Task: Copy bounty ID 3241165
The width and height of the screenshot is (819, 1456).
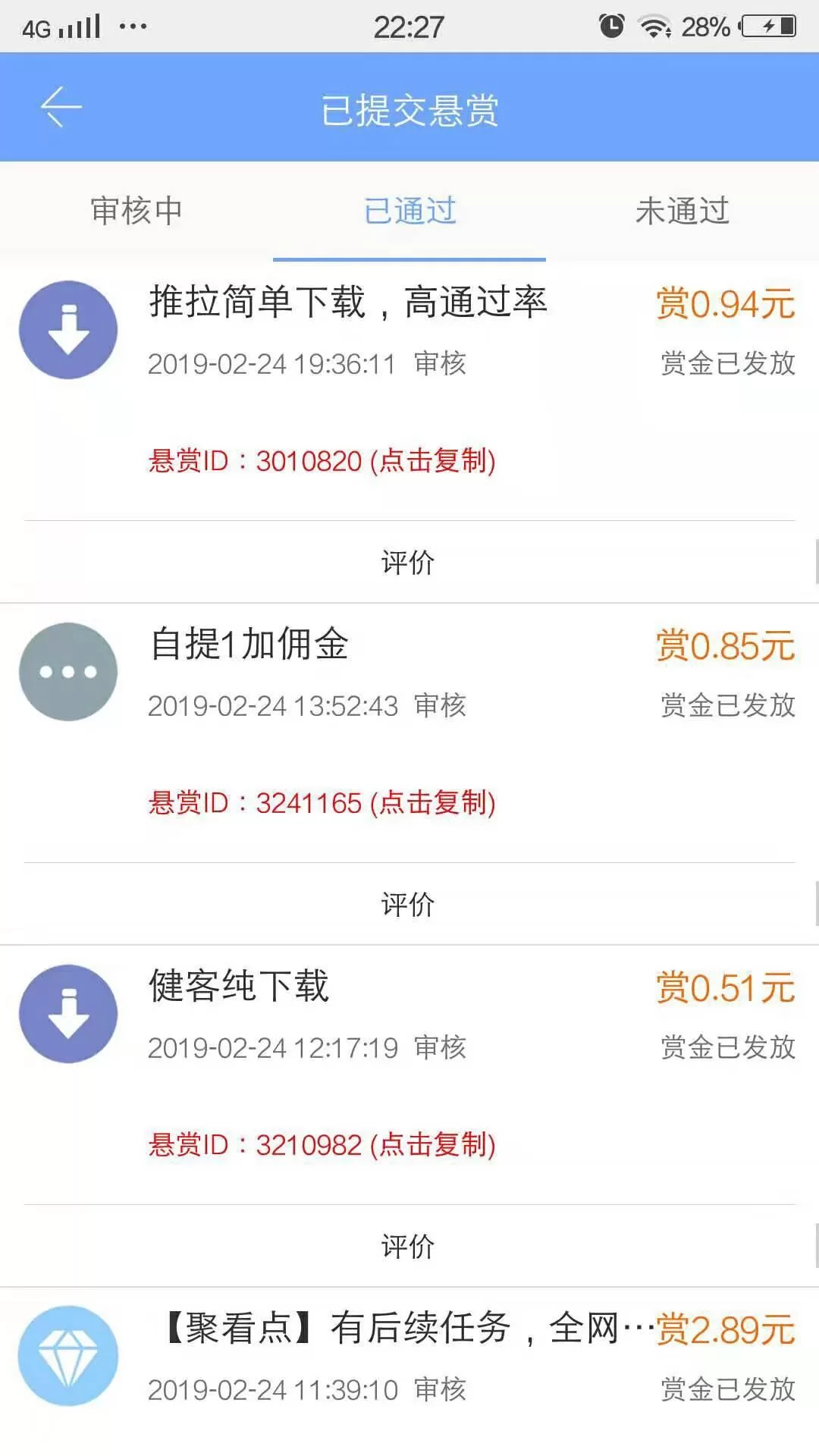Action: (322, 803)
